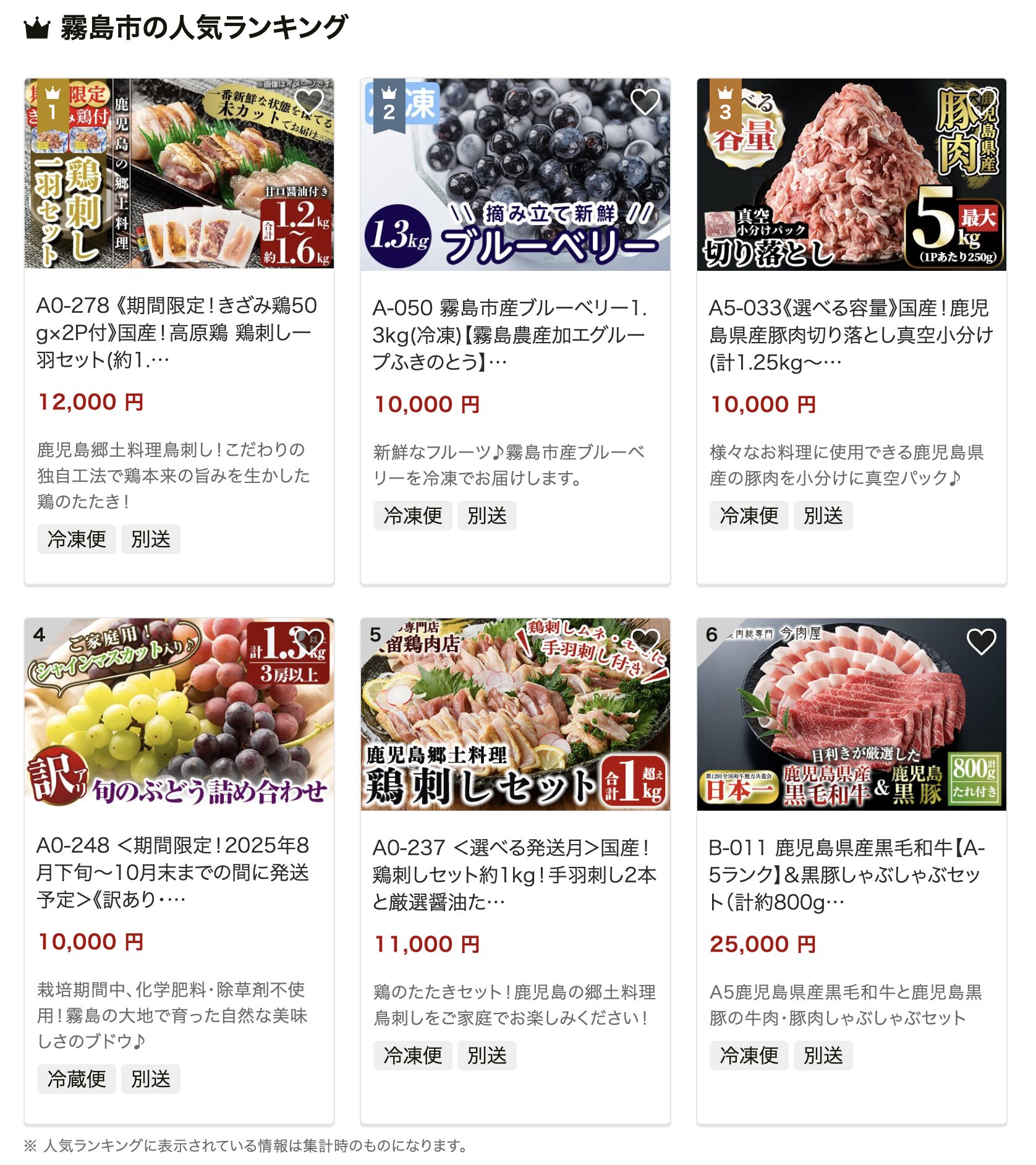Like the A0-237 chicken sashimi set
Image resolution: width=1036 pixels, height=1165 pixels.
coord(644,641)
